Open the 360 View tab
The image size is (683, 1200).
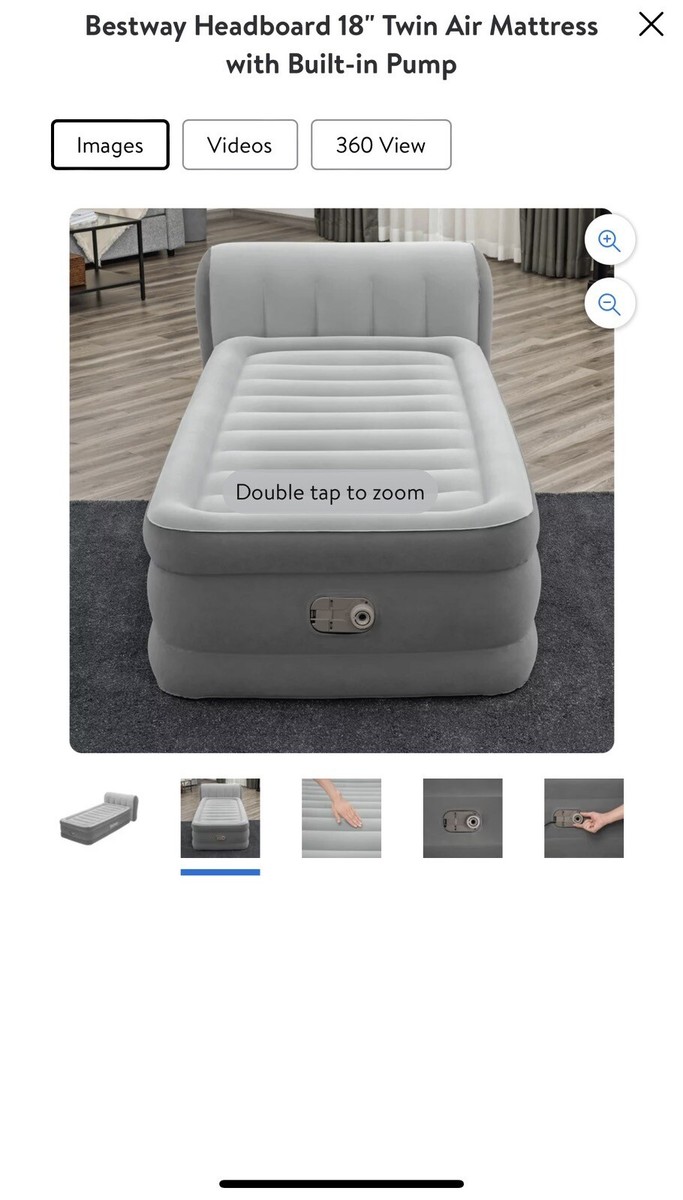click(381, 145)
